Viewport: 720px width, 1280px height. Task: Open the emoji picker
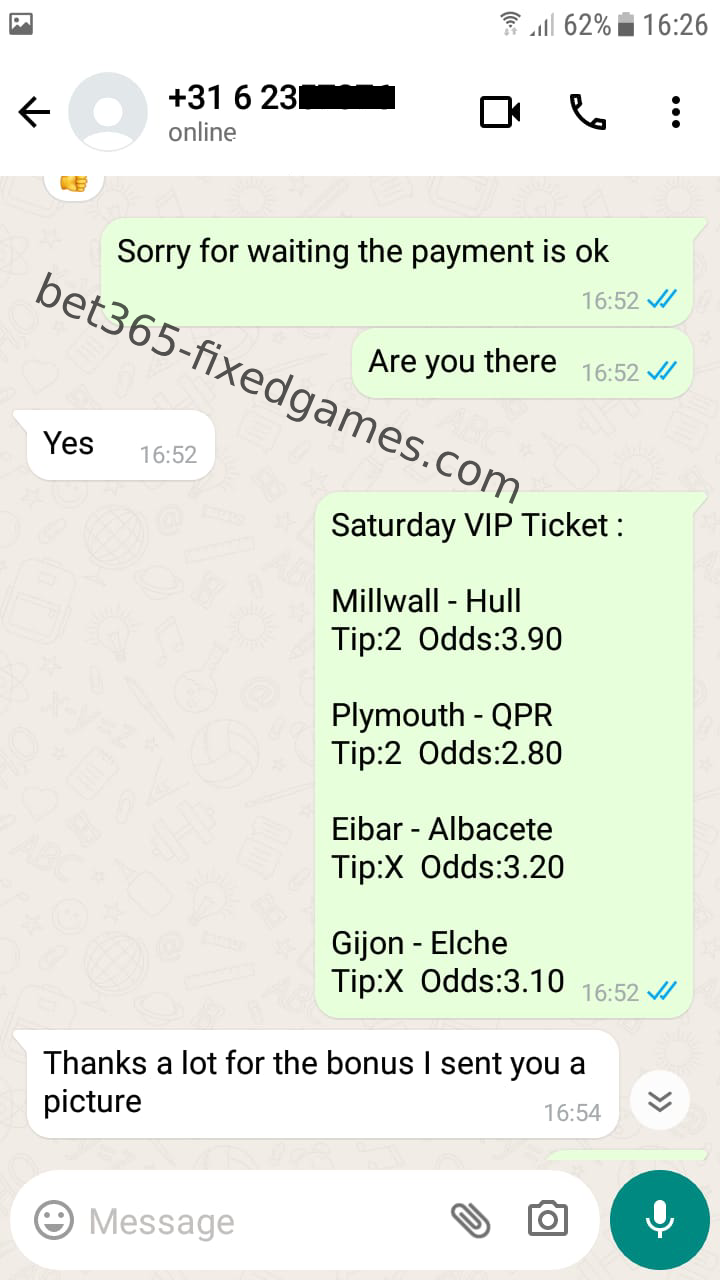click(54, 1220)
